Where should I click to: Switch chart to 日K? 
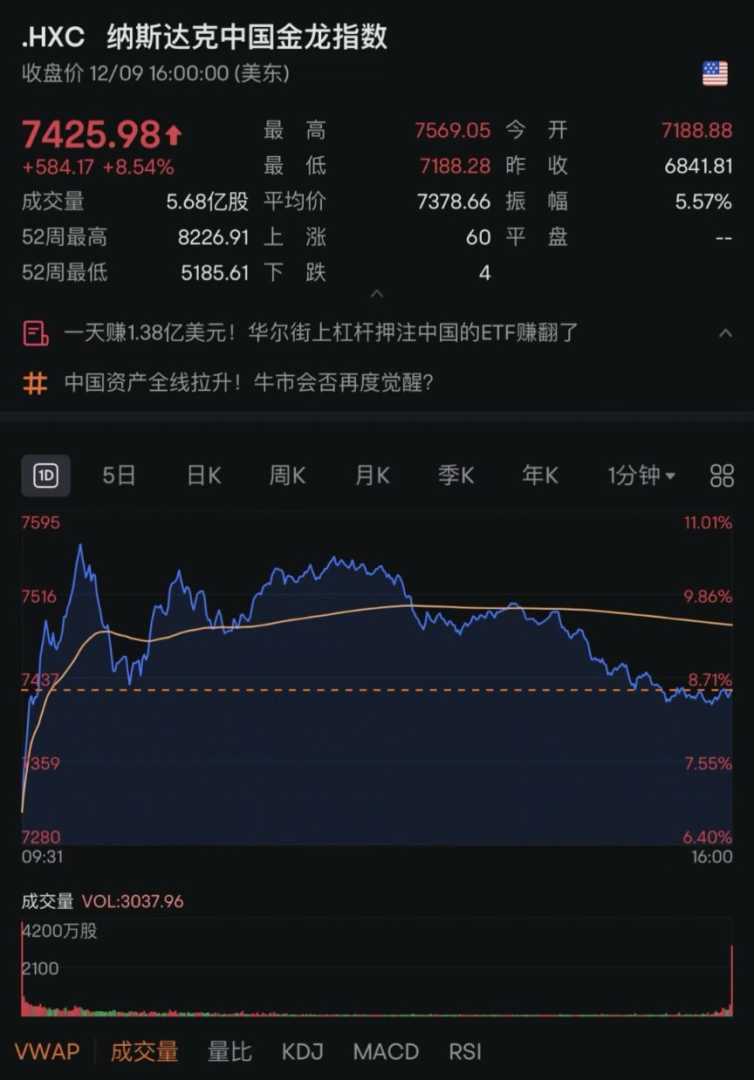pyautogui.click(x=204, y=476)
